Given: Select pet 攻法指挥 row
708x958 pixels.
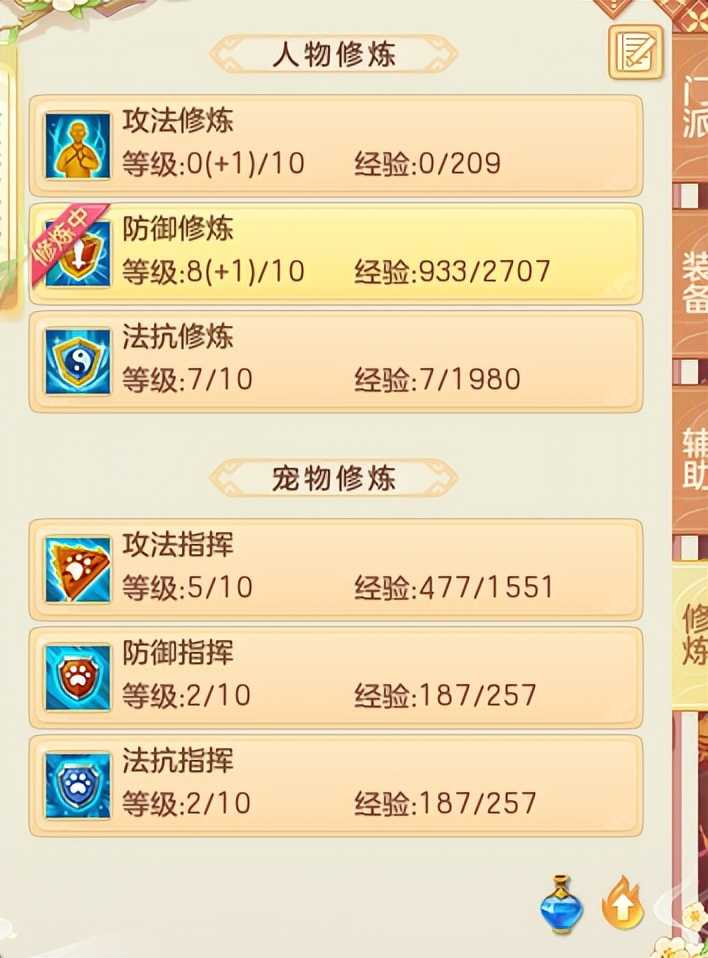Looking at the screenshot, I should click(x=336, y=570).
